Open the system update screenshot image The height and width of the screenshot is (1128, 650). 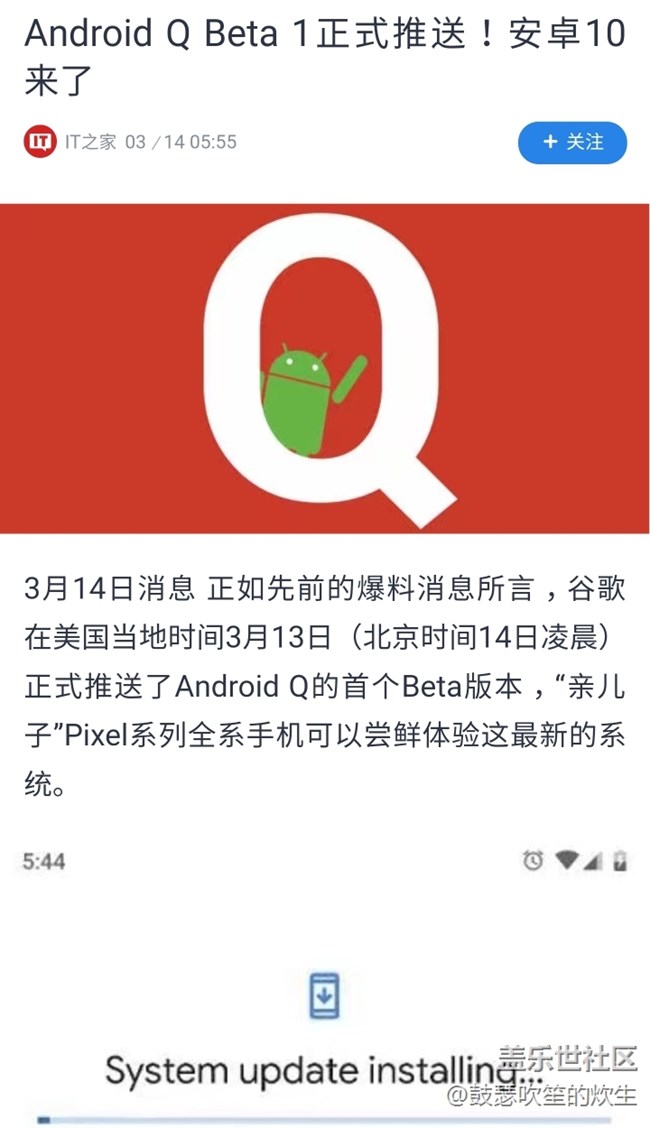pos(325,990)
